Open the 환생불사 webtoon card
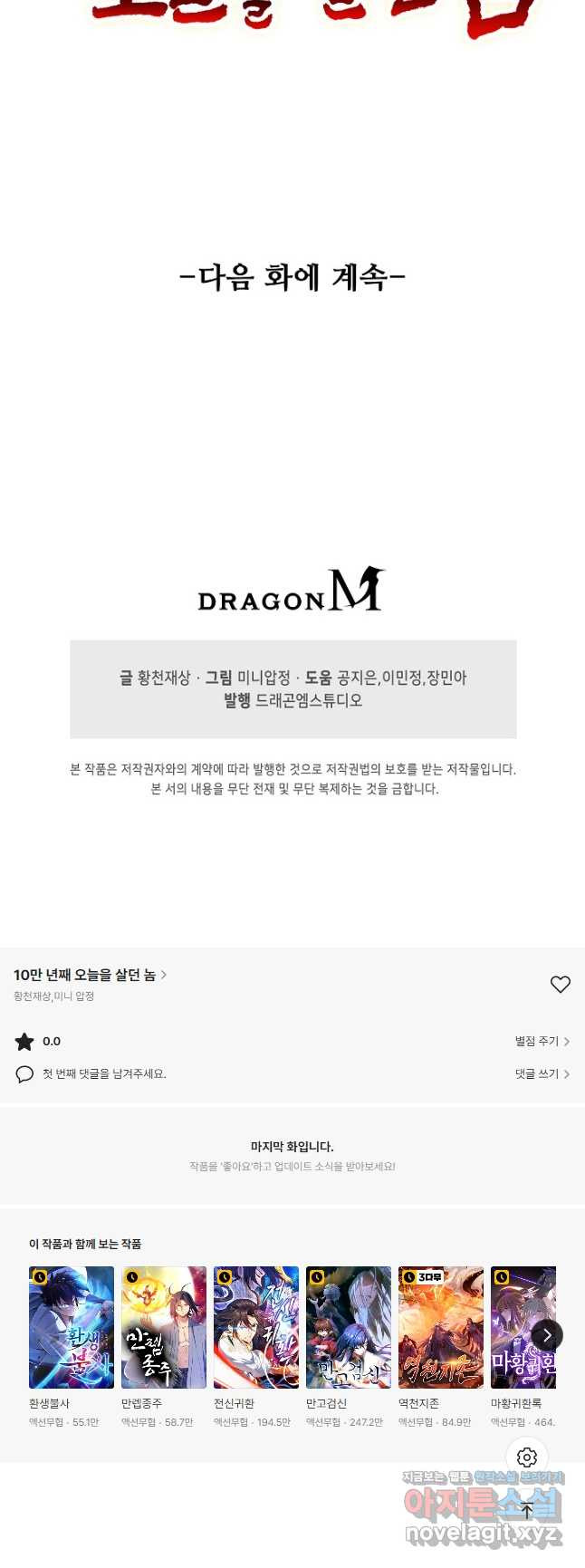This screenshot has width=585, height=1568. pyautogui.click(x=72, y=1327)
